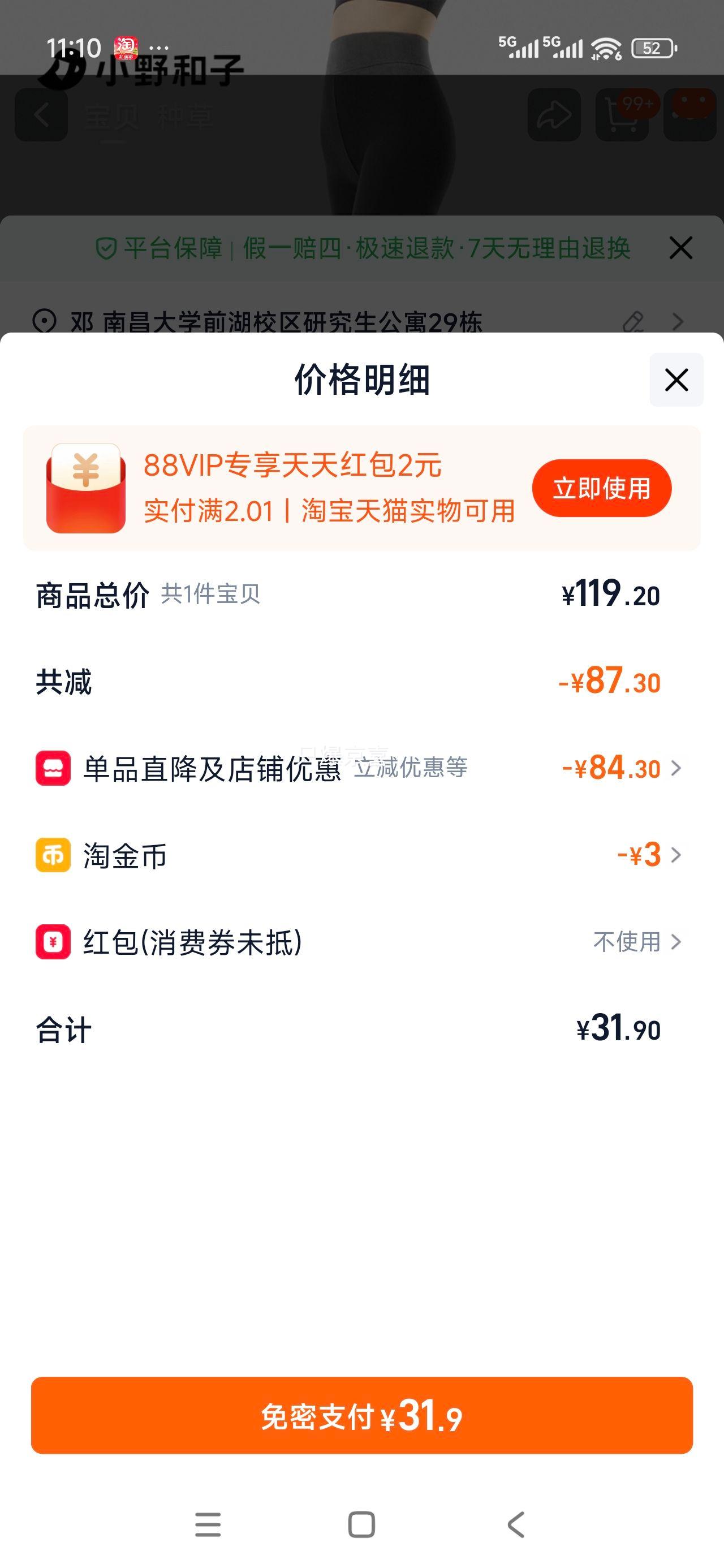Open the shopping cart with 99+ badge
This screenshot has height=1568, width=724.
[621, 115]
